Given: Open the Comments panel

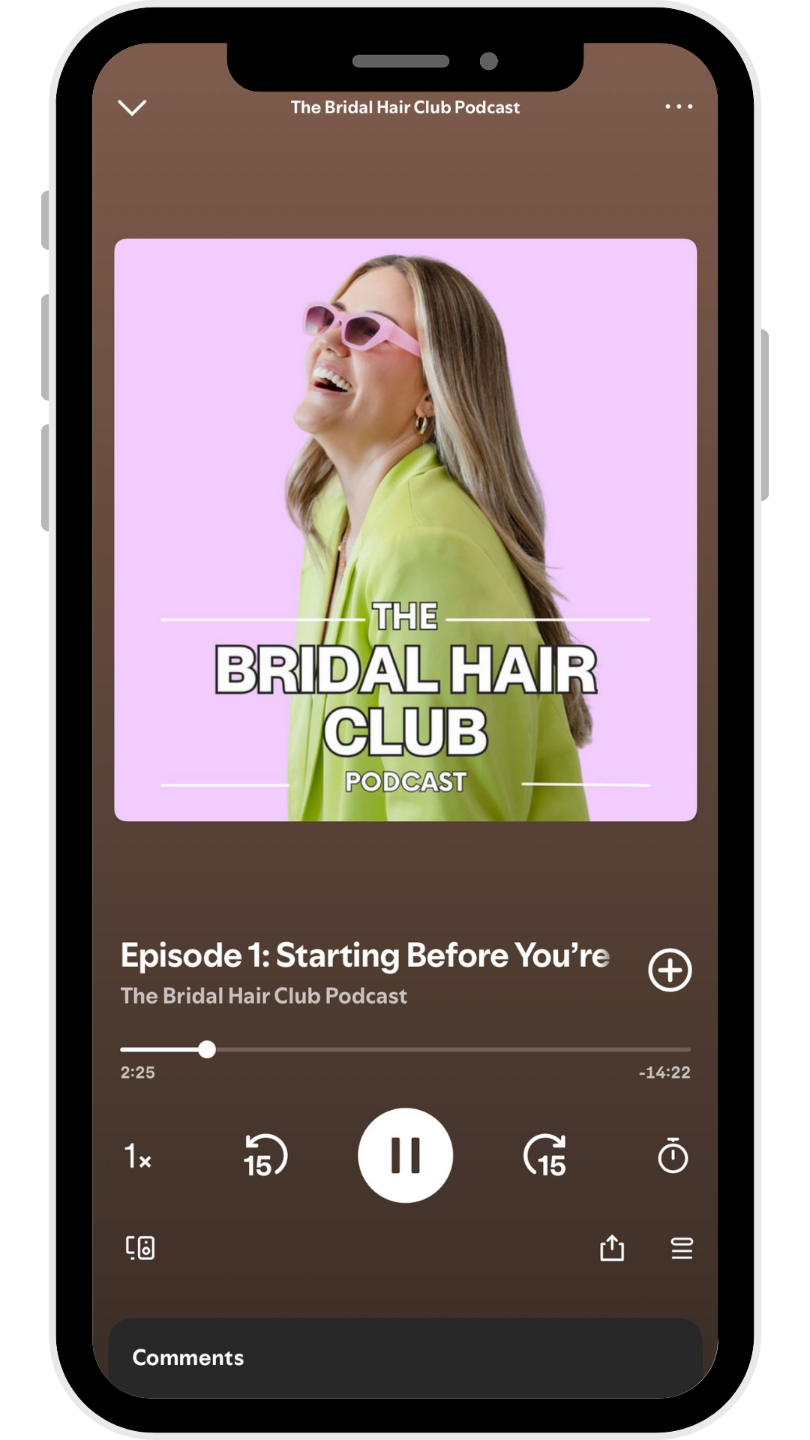Looking at the screenshot, I should click(x=405, y=1357).
